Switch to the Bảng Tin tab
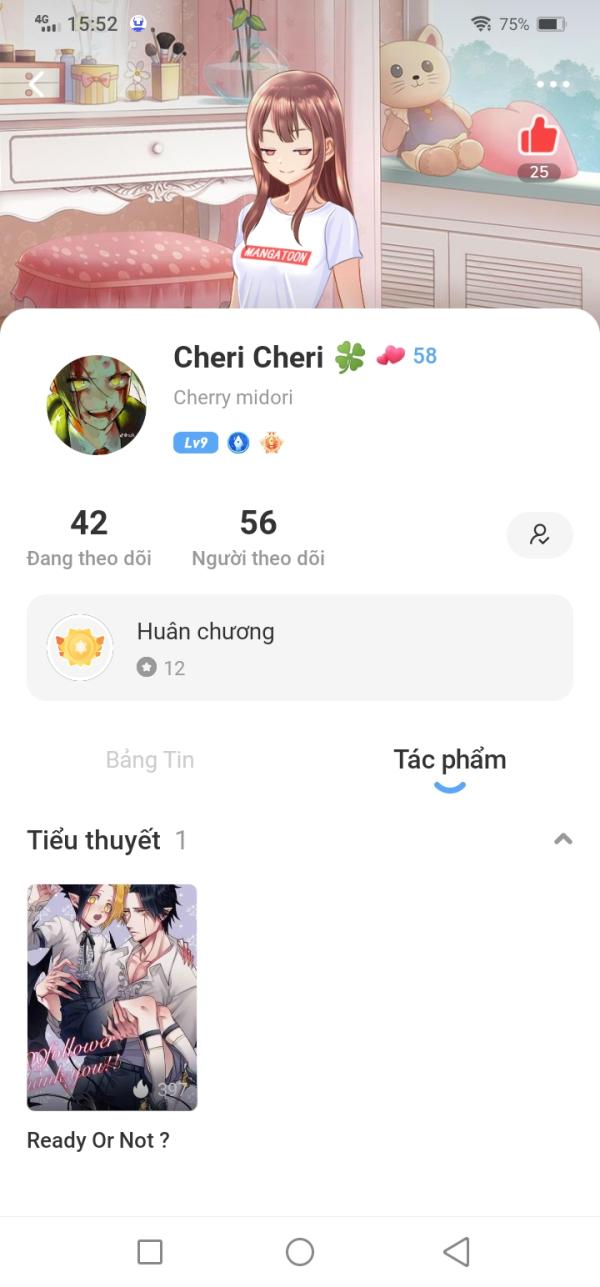This screenshot has height=1287, width=600. click(x=150, y=760)
